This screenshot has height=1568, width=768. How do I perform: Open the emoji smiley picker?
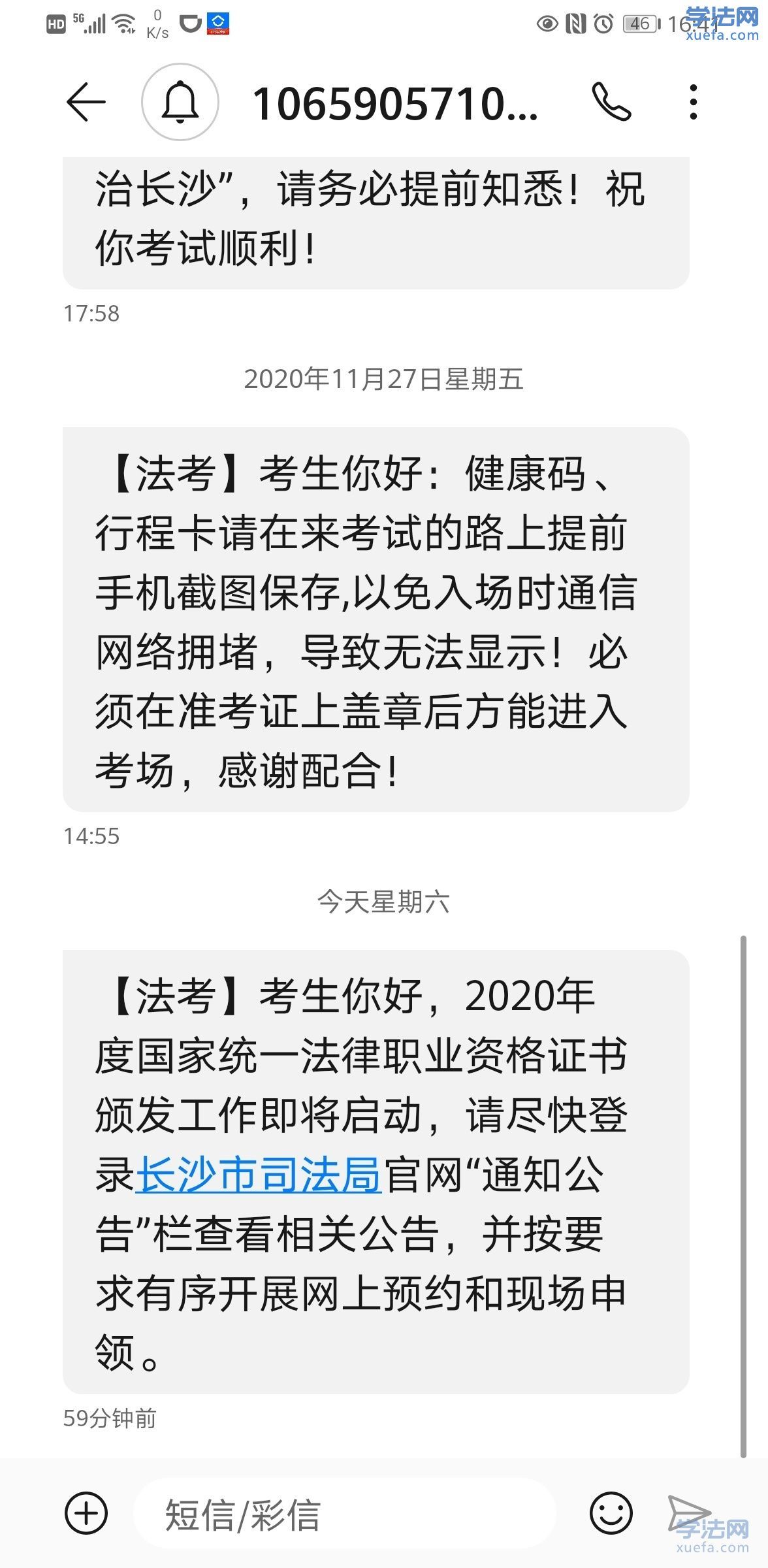click(x=611, y=1513)
